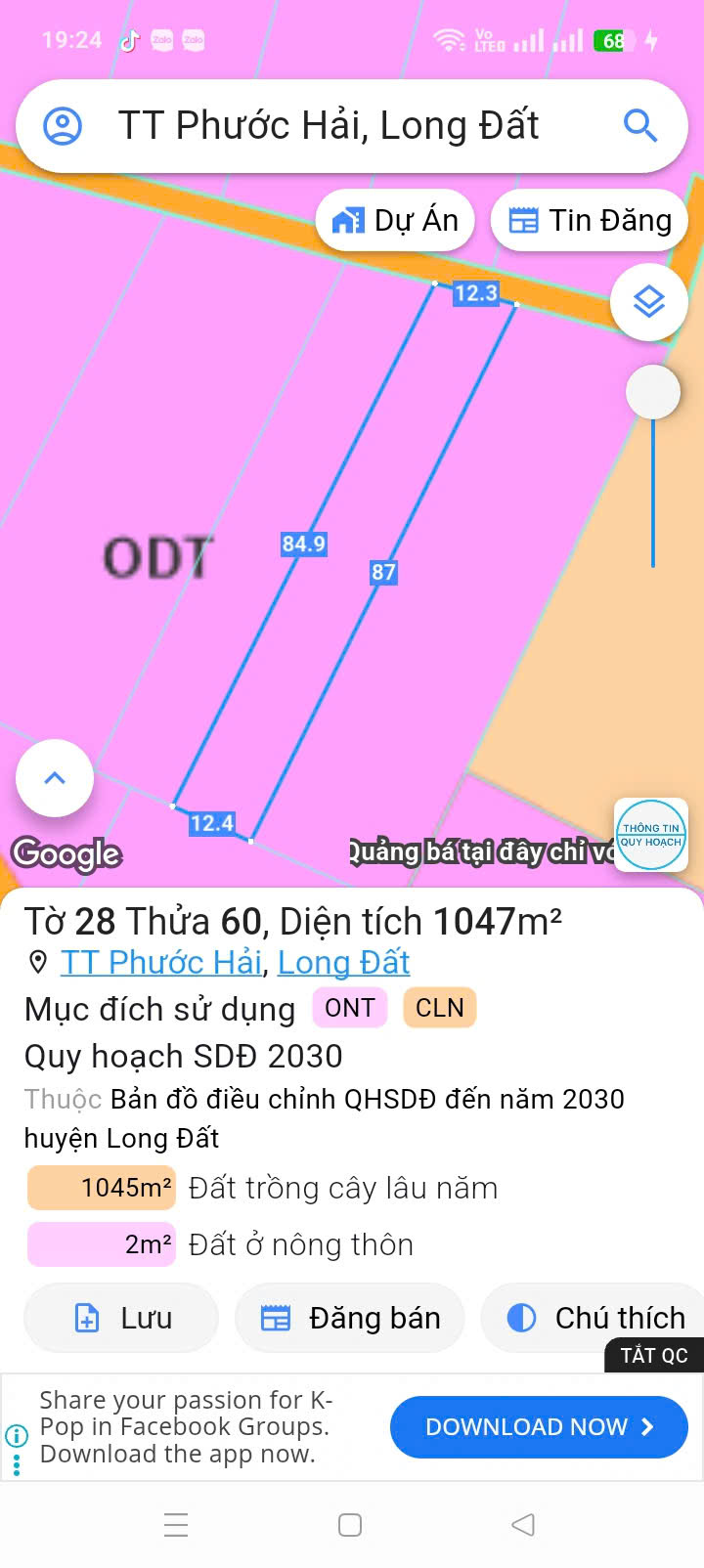Go to the system home screen
This screenshot has width=704, height=1568.
tap(350, 1525)
